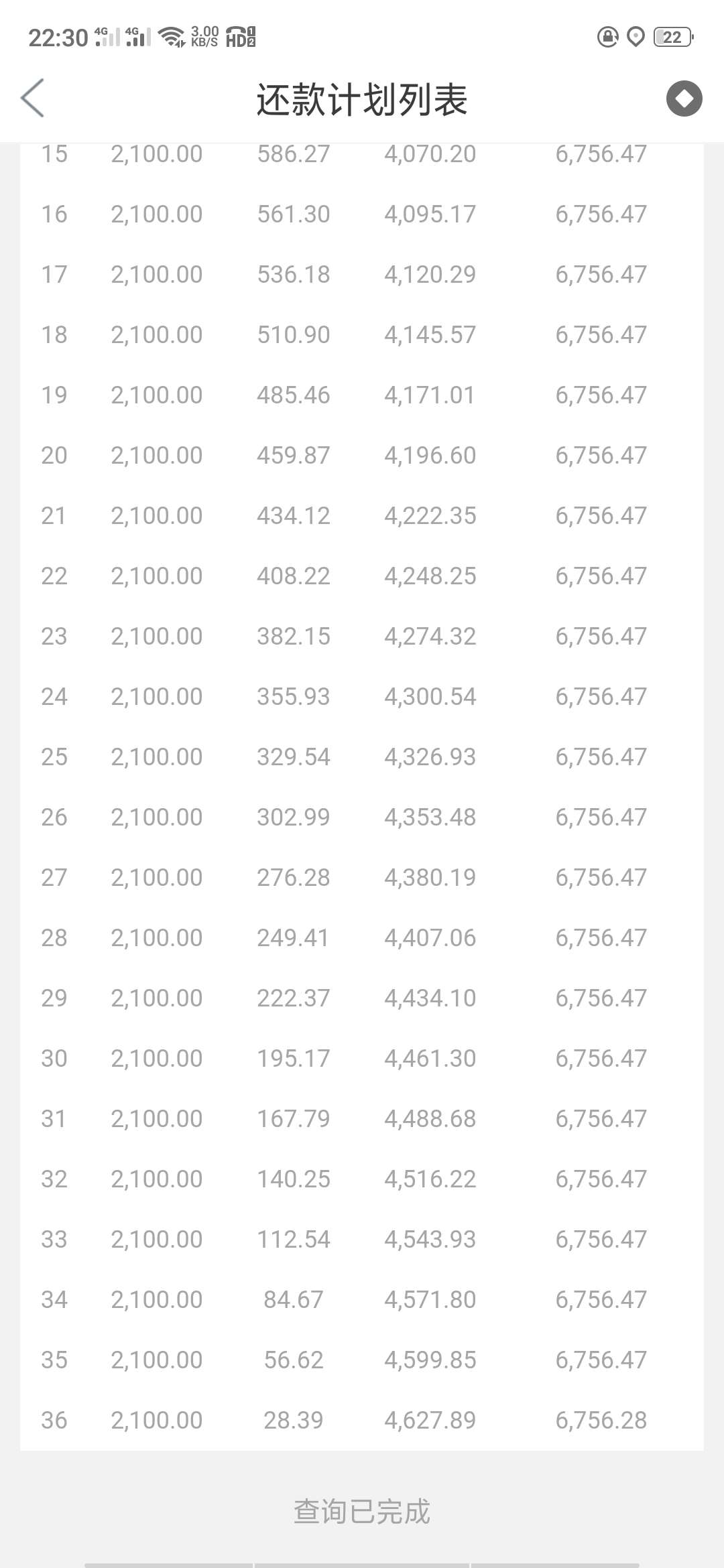Go back from the repayment plan list

click(33, 98)
